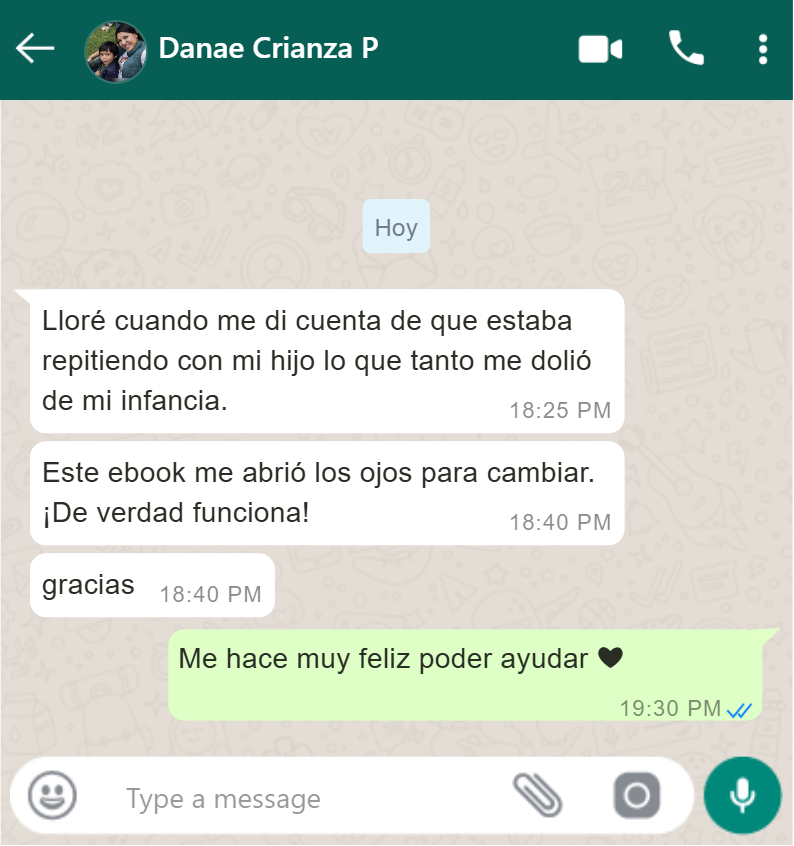Tap the microphone voice message button
Screen dimensions: 794x846
pyautogui.click(x=742, y=796)
